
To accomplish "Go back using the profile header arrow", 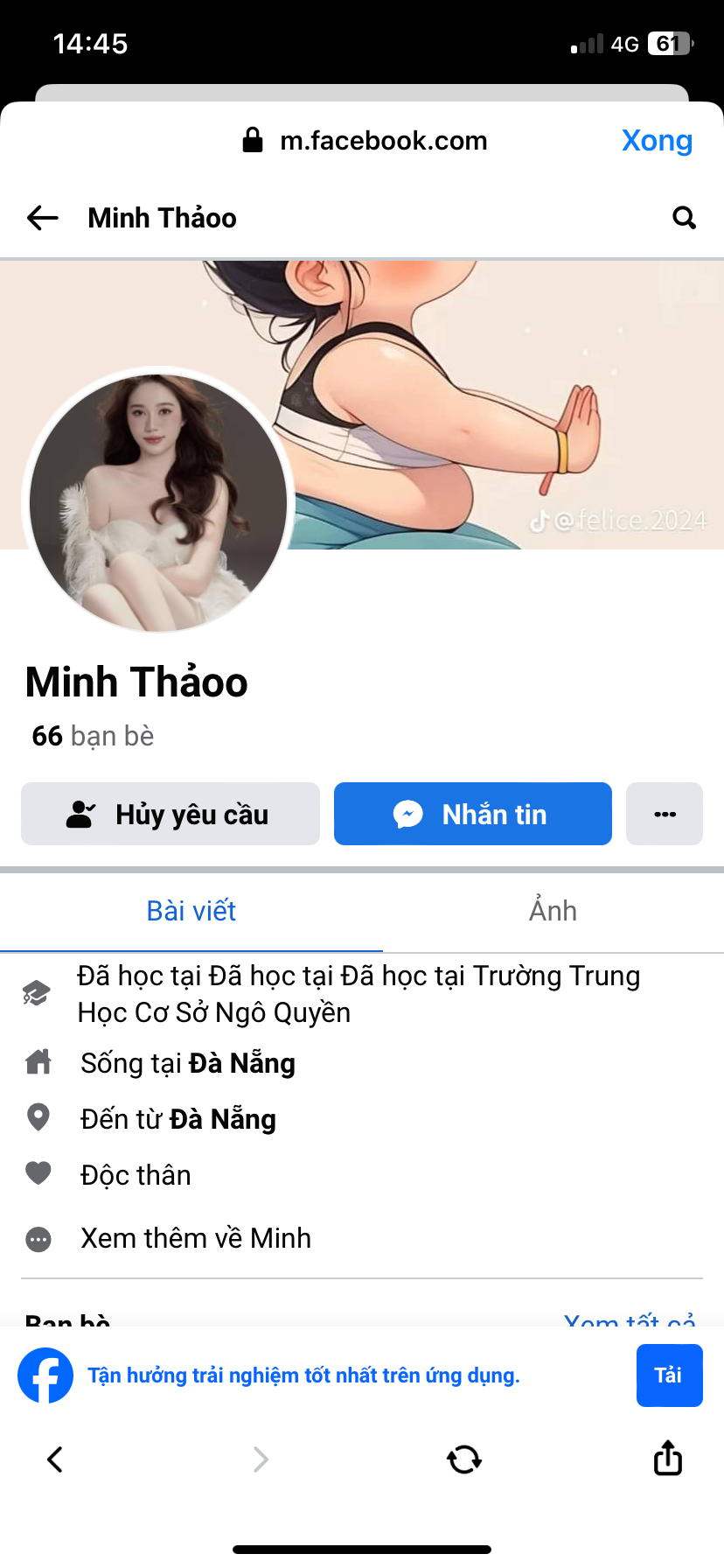I will point(42,218).
